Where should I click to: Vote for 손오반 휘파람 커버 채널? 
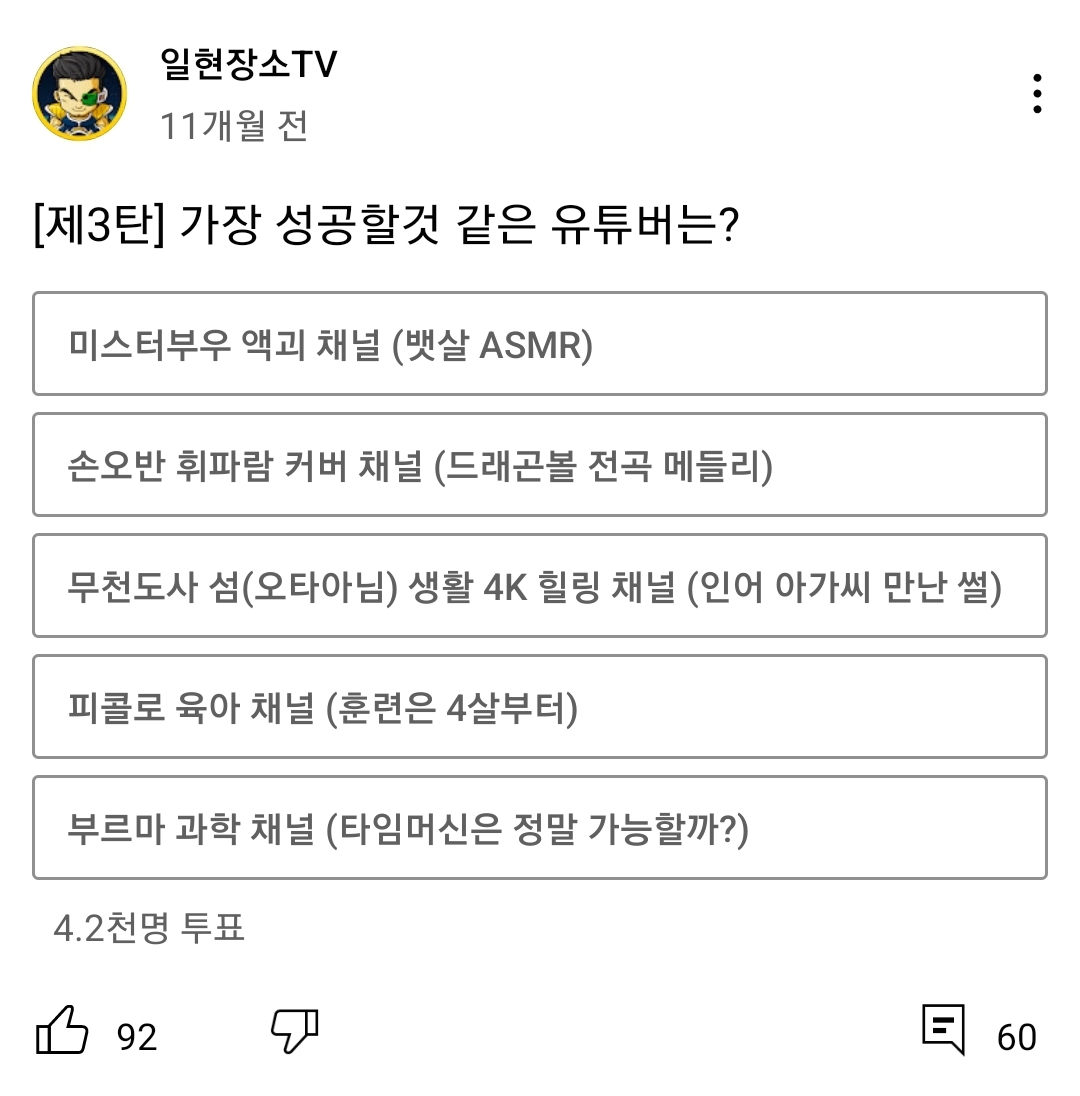539,465
